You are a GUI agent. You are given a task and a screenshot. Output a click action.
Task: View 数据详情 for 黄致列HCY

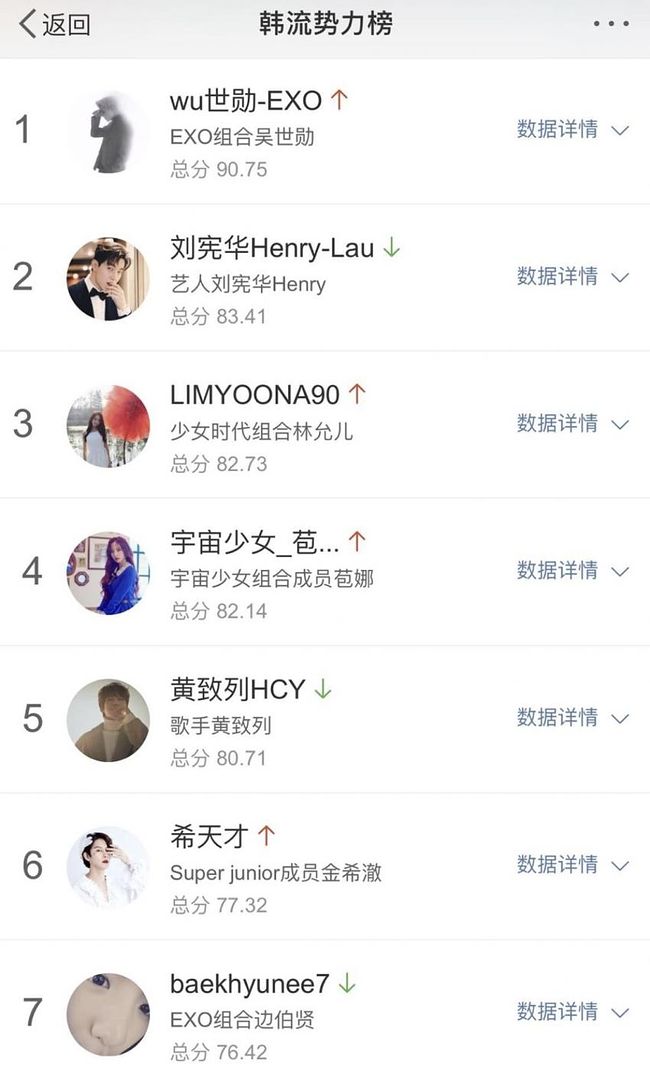coord(572,718)
